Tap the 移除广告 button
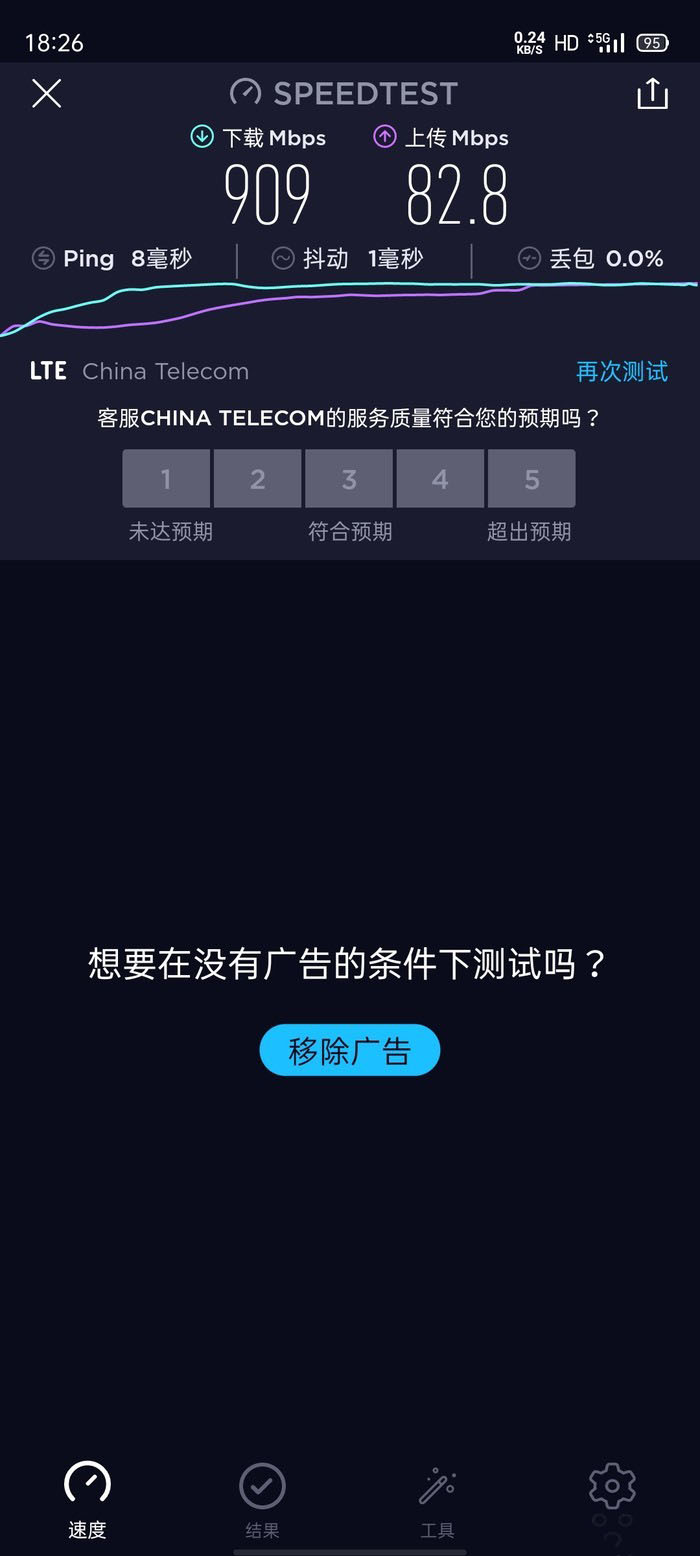 tap(349, 1050)
